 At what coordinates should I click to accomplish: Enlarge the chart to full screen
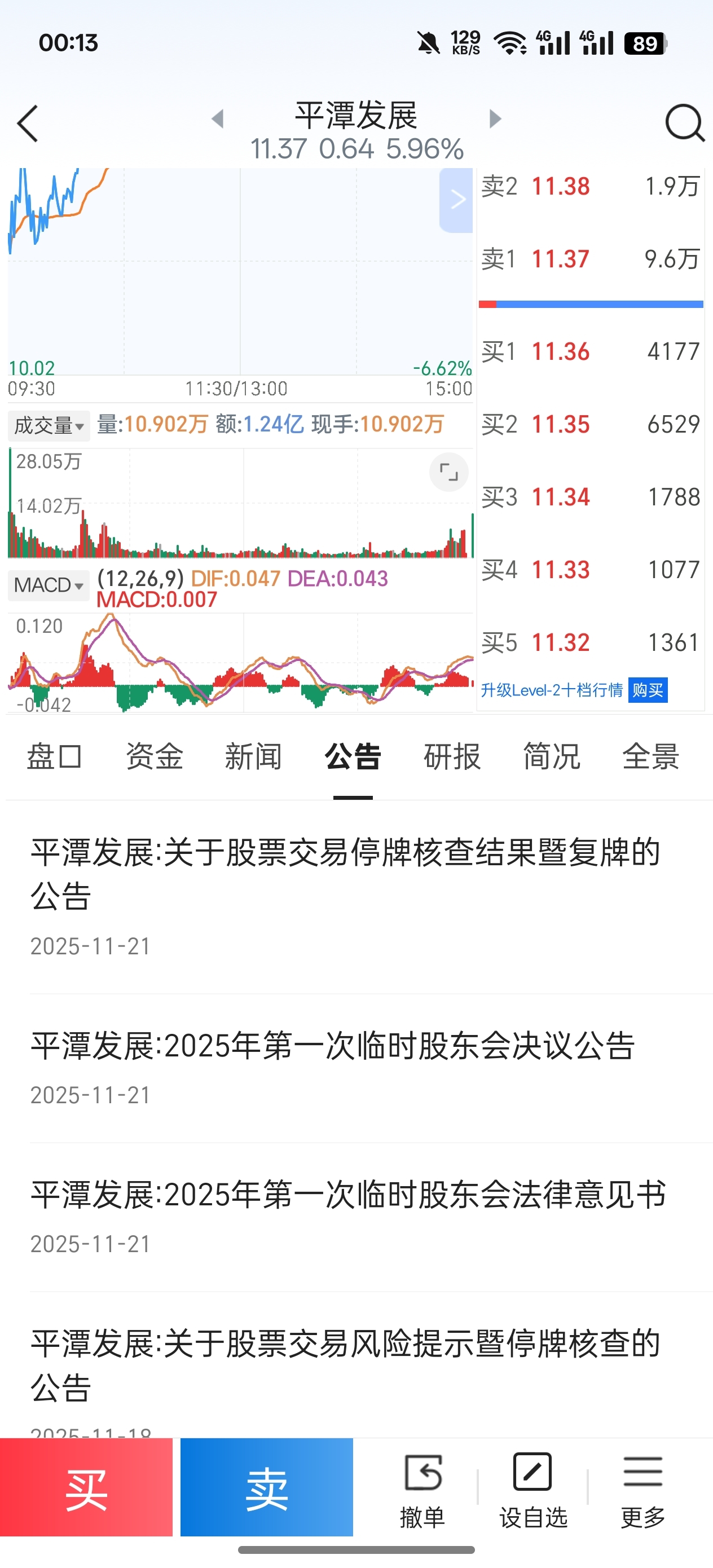click(449, 472)
